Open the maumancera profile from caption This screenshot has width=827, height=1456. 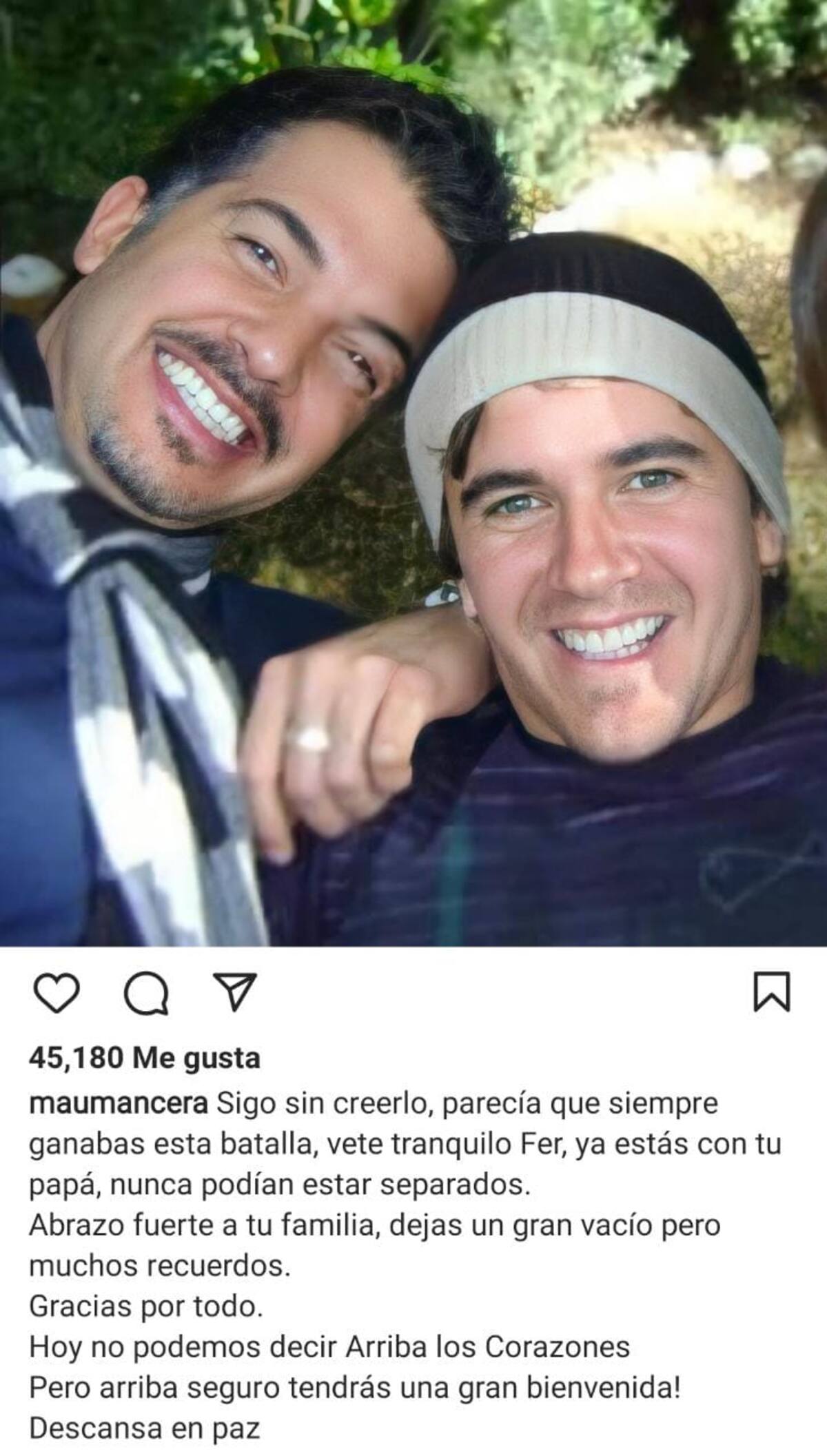tap(118, 1103)
